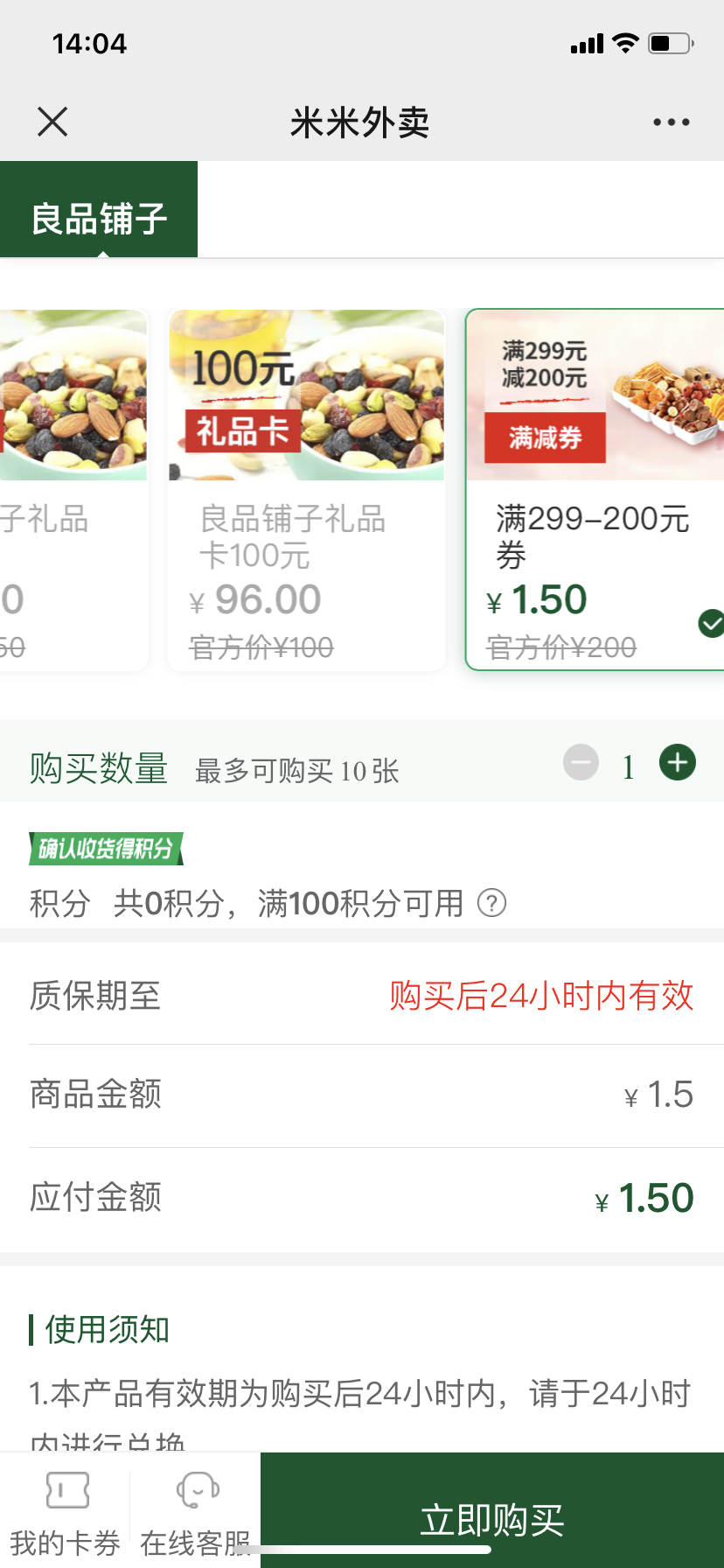Close the 米米外卖 page
724x1568 pixels.
52,122
